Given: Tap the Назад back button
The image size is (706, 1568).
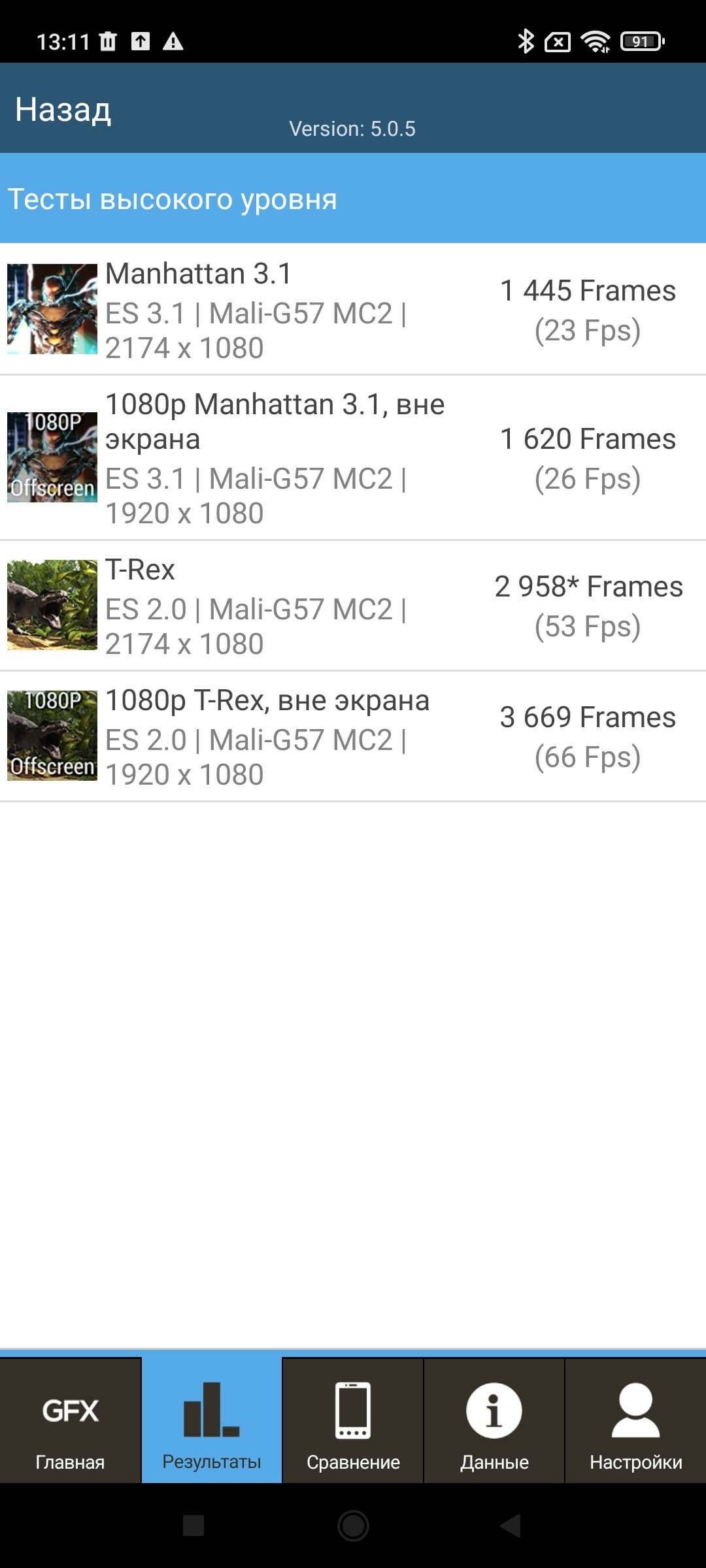Looking at the screenshot, I should 63,109.
